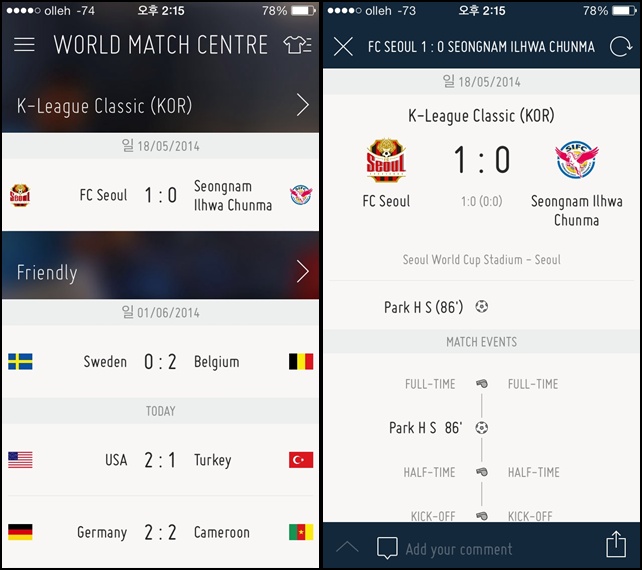Open the hamburger menu
This screenshot has width=642, height=570.
[24, 45]
